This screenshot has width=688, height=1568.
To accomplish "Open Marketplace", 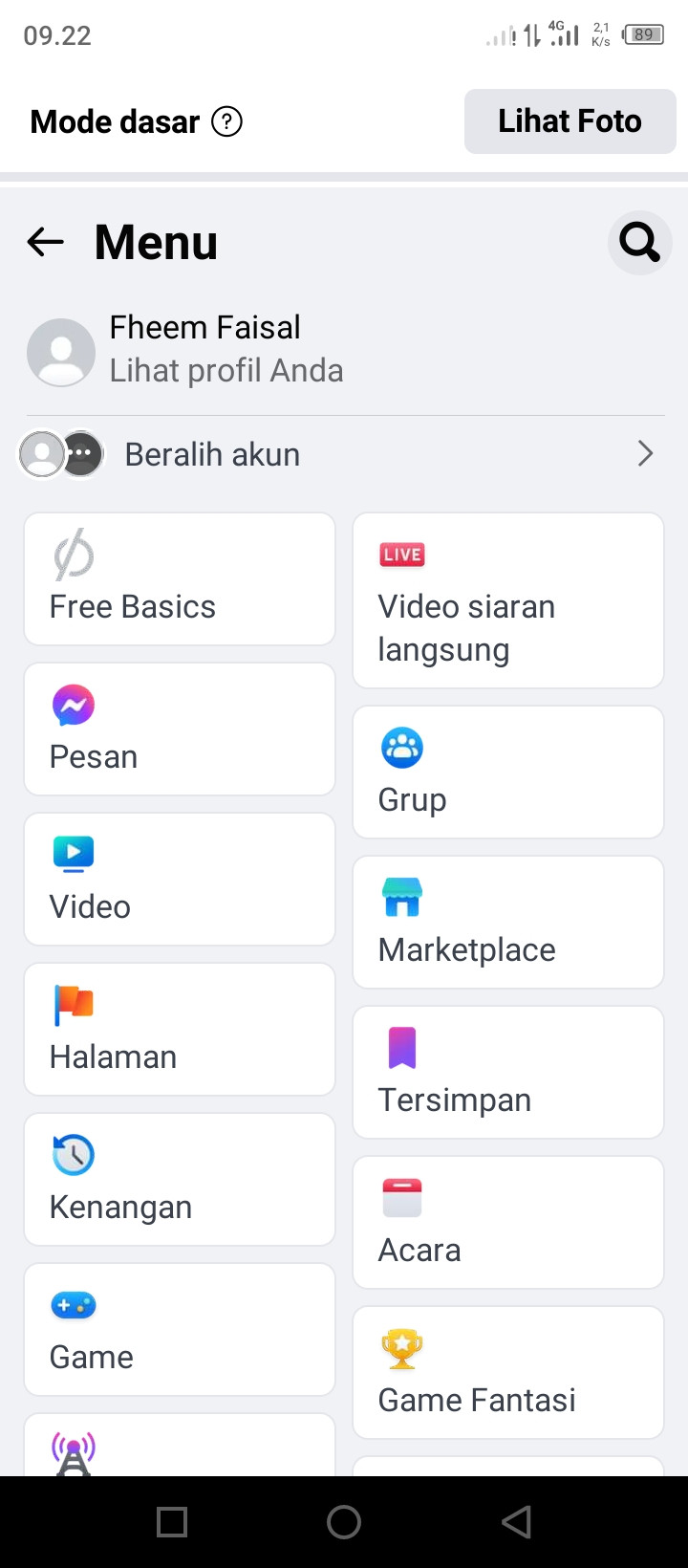I will tap(508, 922).
